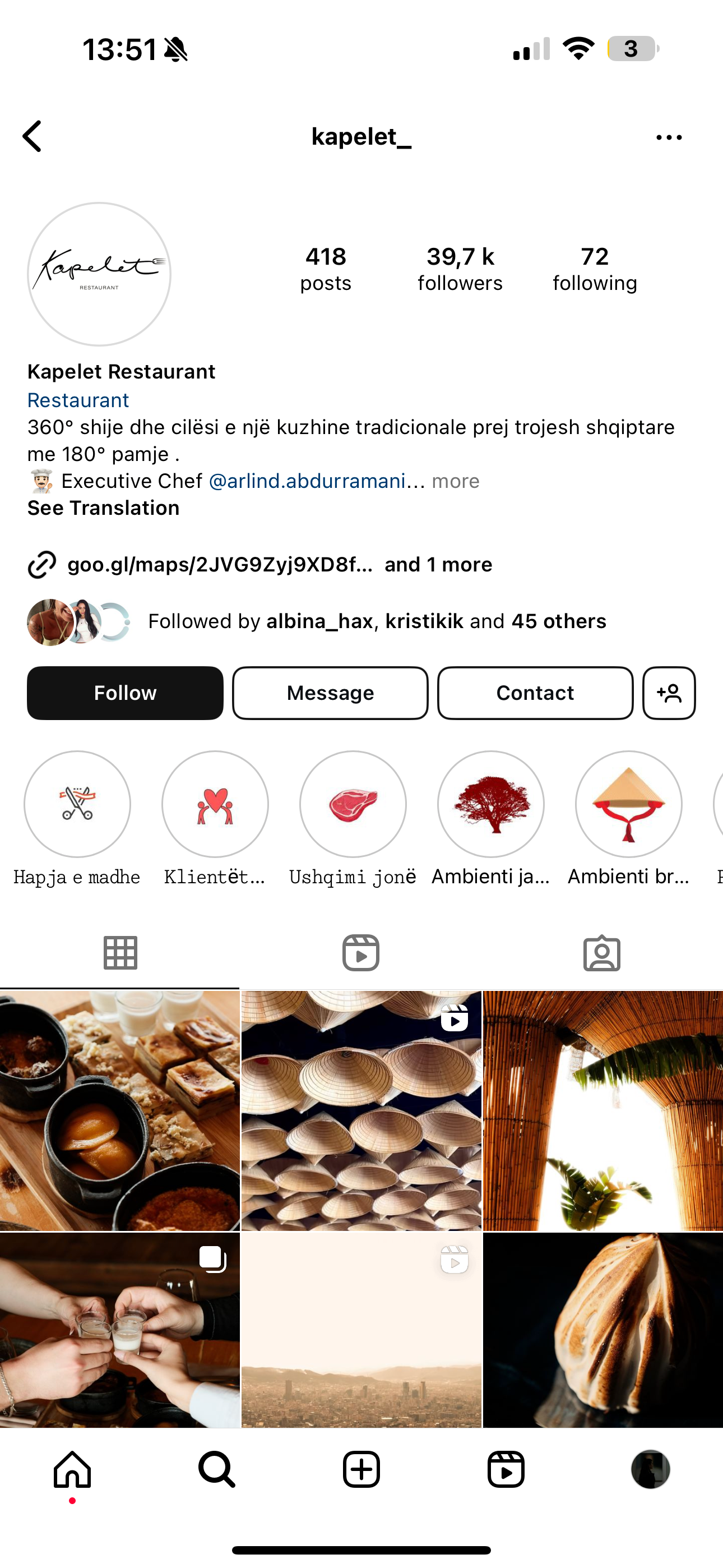View the 72 following list
This screenshot has width=723, height=1568.
point(594,269)
